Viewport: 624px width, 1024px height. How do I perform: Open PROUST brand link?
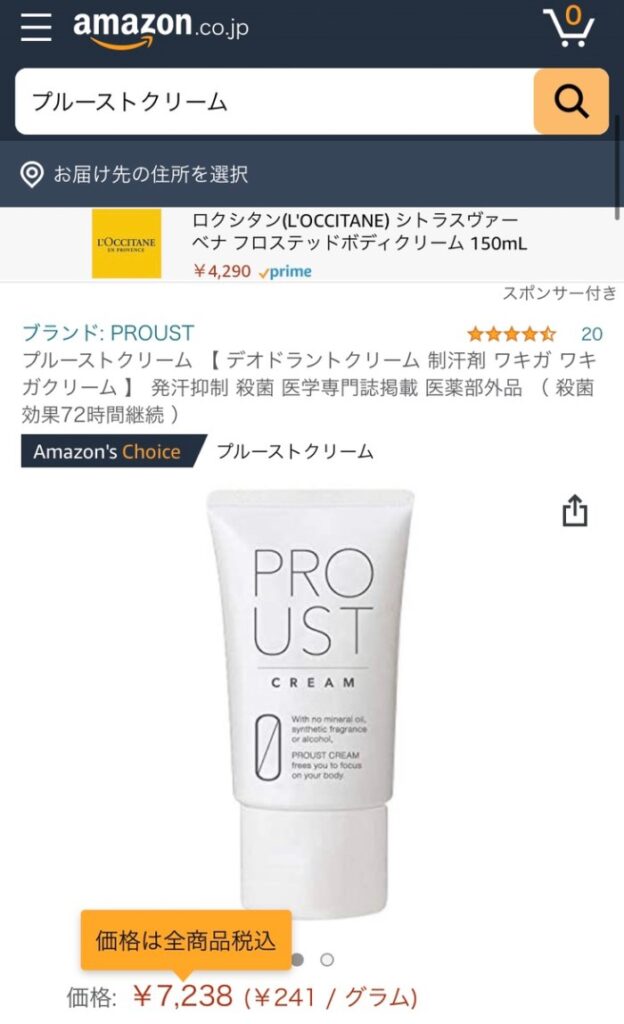click(108, 333)
